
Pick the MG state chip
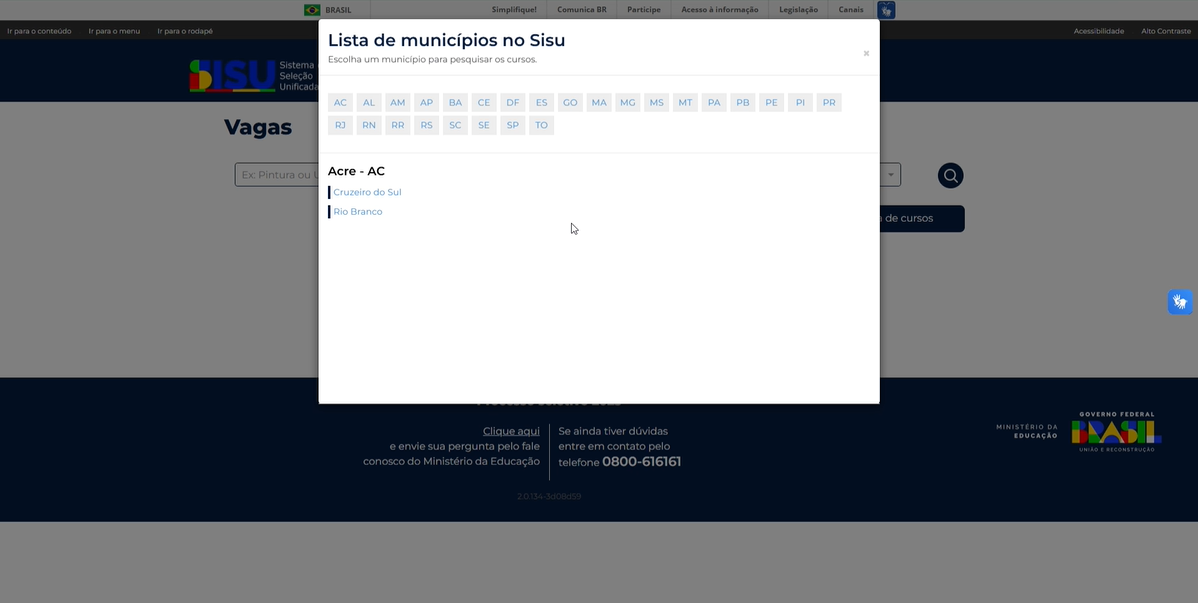point(627,103)
